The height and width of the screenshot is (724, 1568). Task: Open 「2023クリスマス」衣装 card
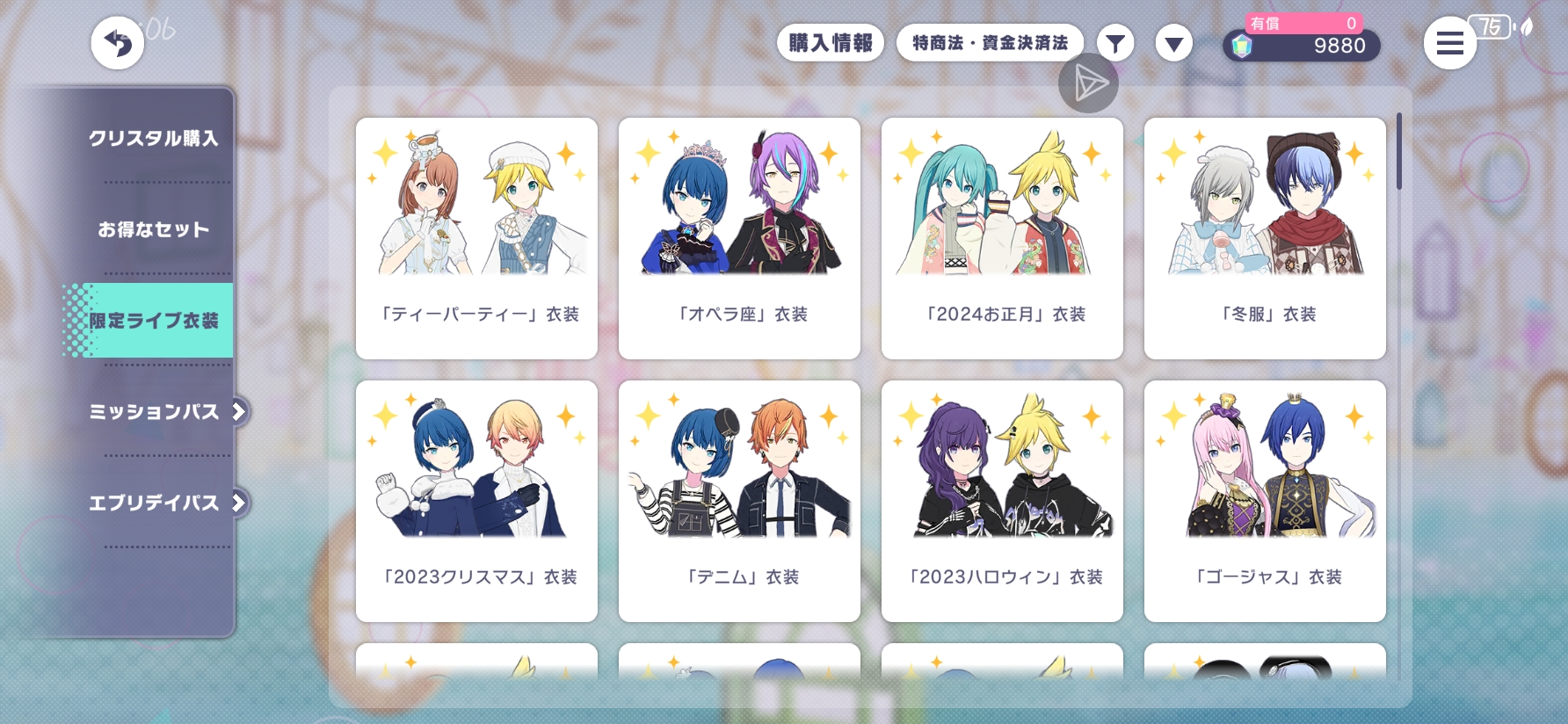476,501
